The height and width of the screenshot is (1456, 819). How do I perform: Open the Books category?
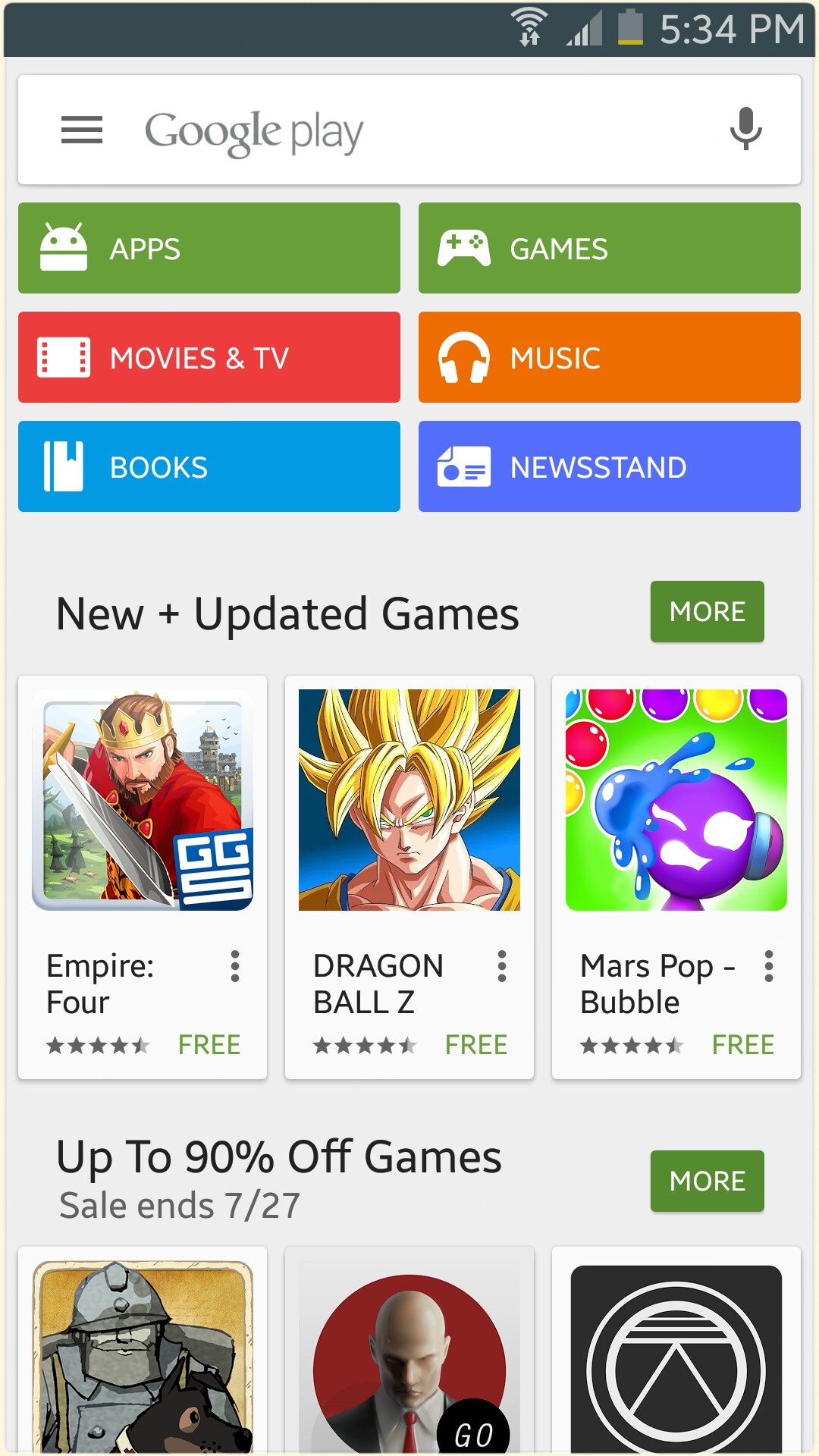click(209, 466)
